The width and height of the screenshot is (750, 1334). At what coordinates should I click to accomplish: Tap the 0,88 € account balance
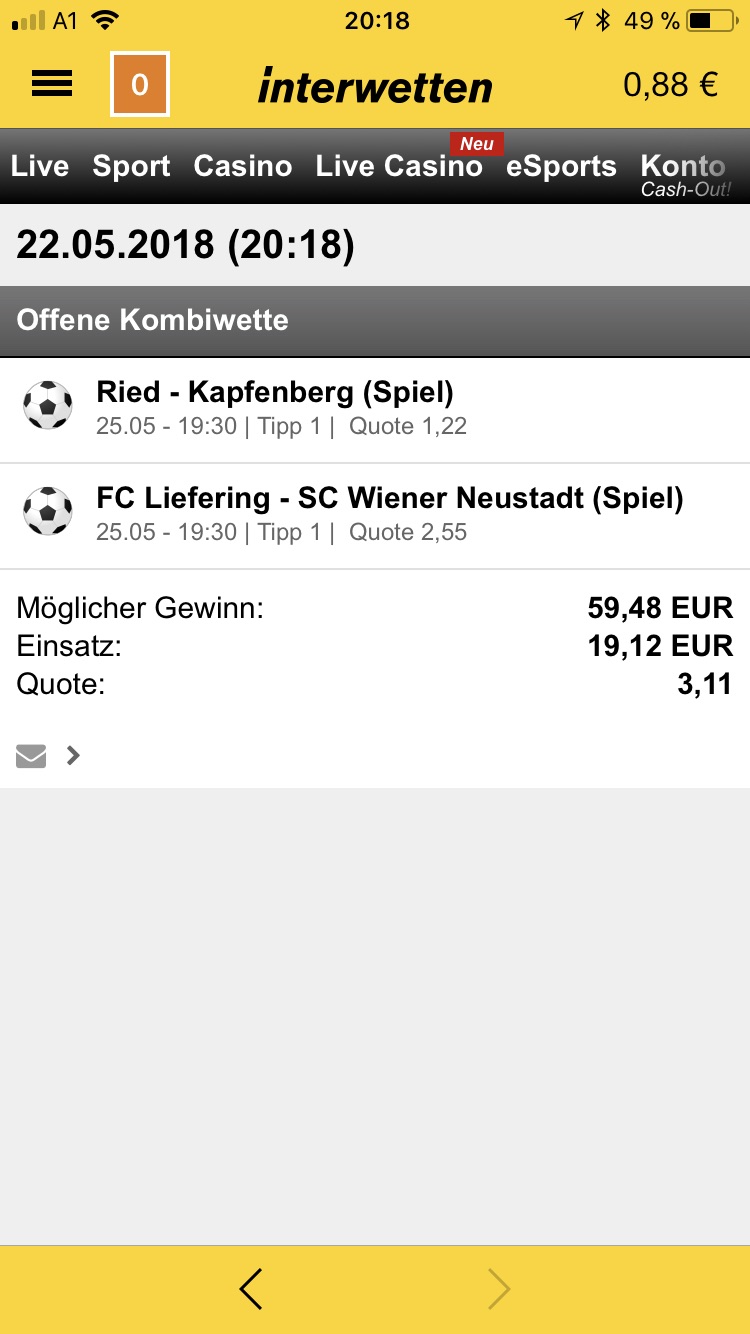pyautogui.click(x=671, y=85)
